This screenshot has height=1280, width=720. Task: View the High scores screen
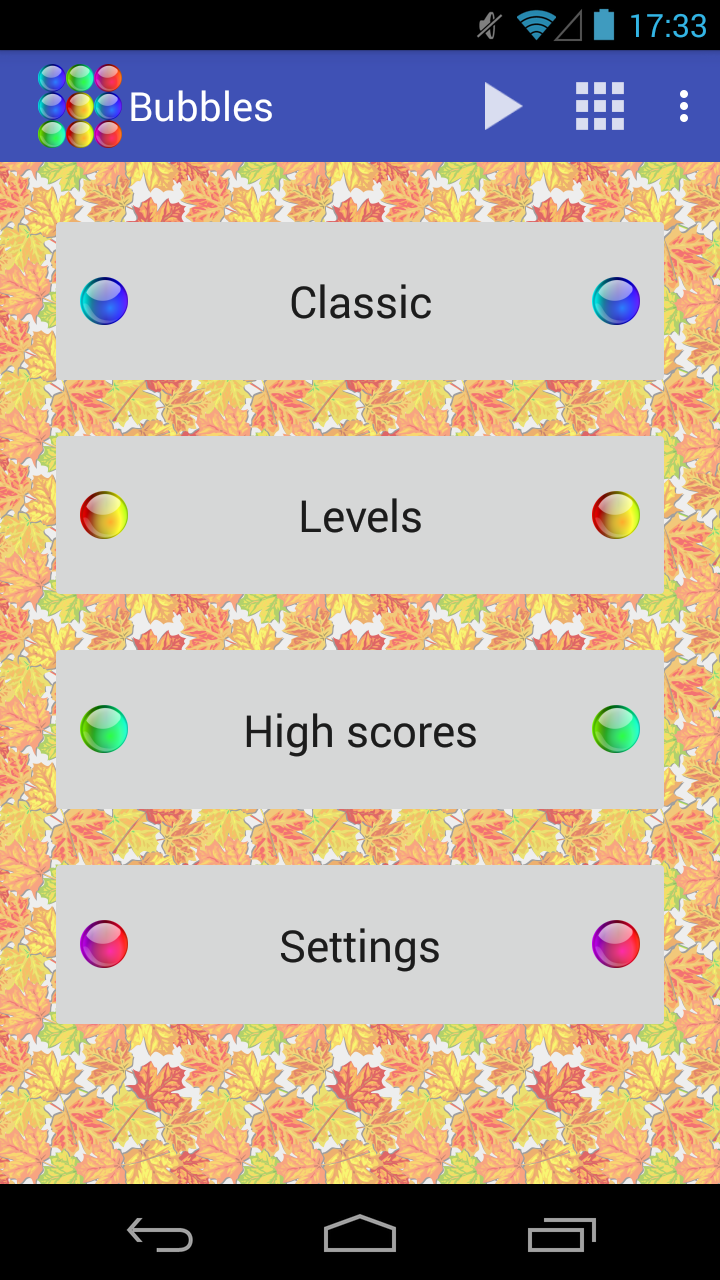tap(360, 730)
